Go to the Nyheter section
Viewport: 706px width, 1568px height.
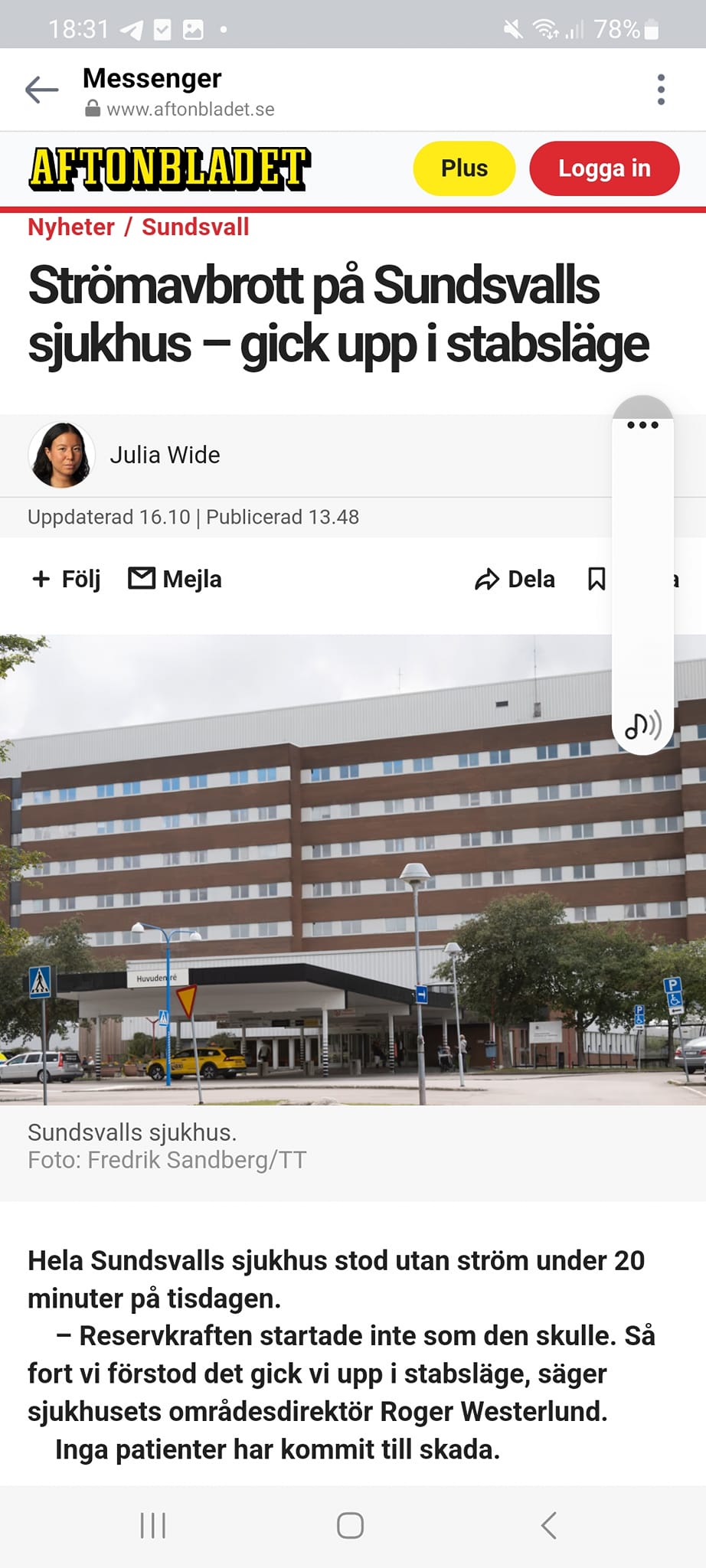click(70, 227)
